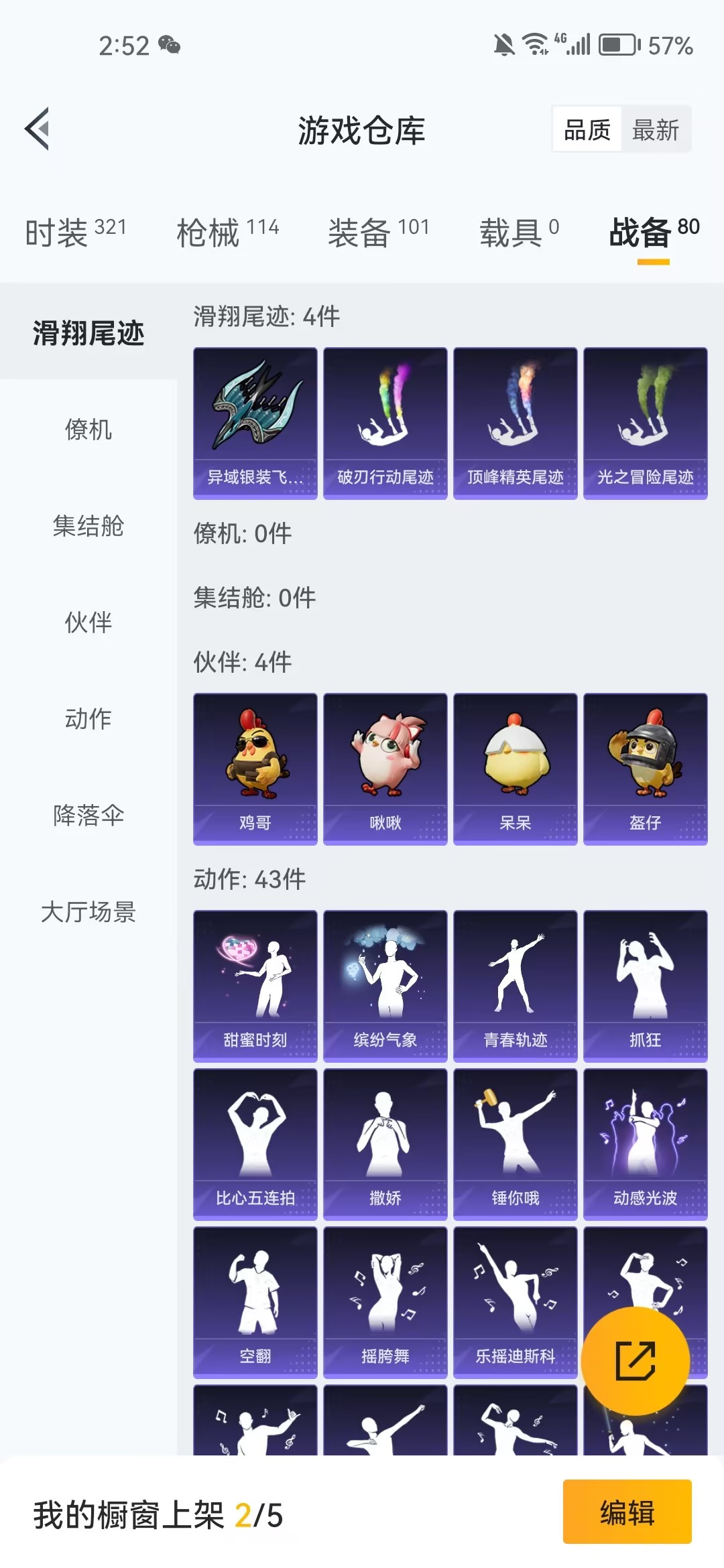The image size is (724, 1568).
Task: Open the 大厅场景 category list
Action: [x=88, y=913]
